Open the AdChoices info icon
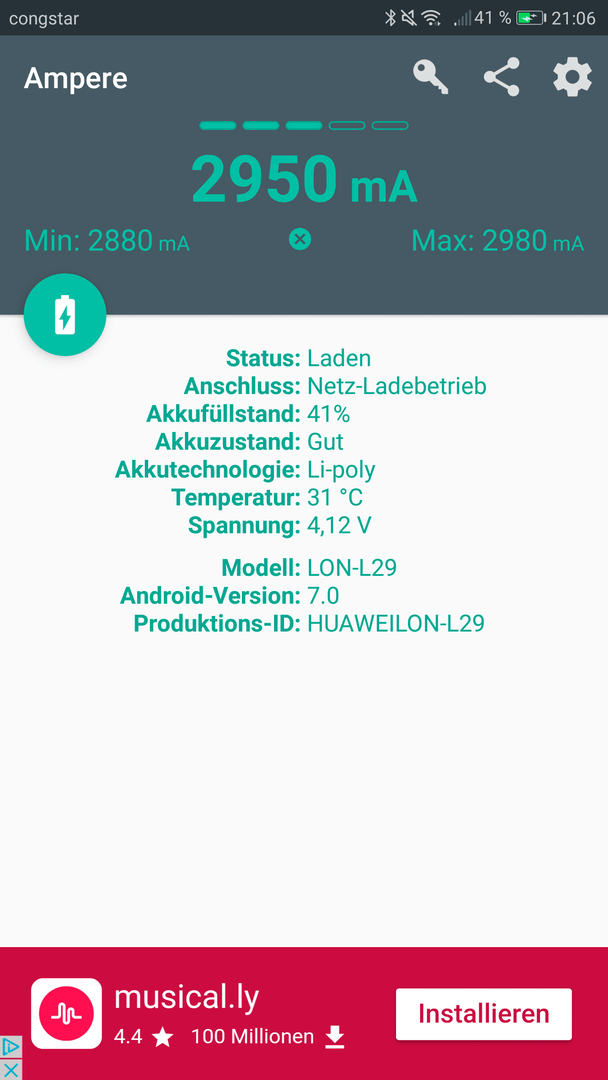 (11, 1048)
